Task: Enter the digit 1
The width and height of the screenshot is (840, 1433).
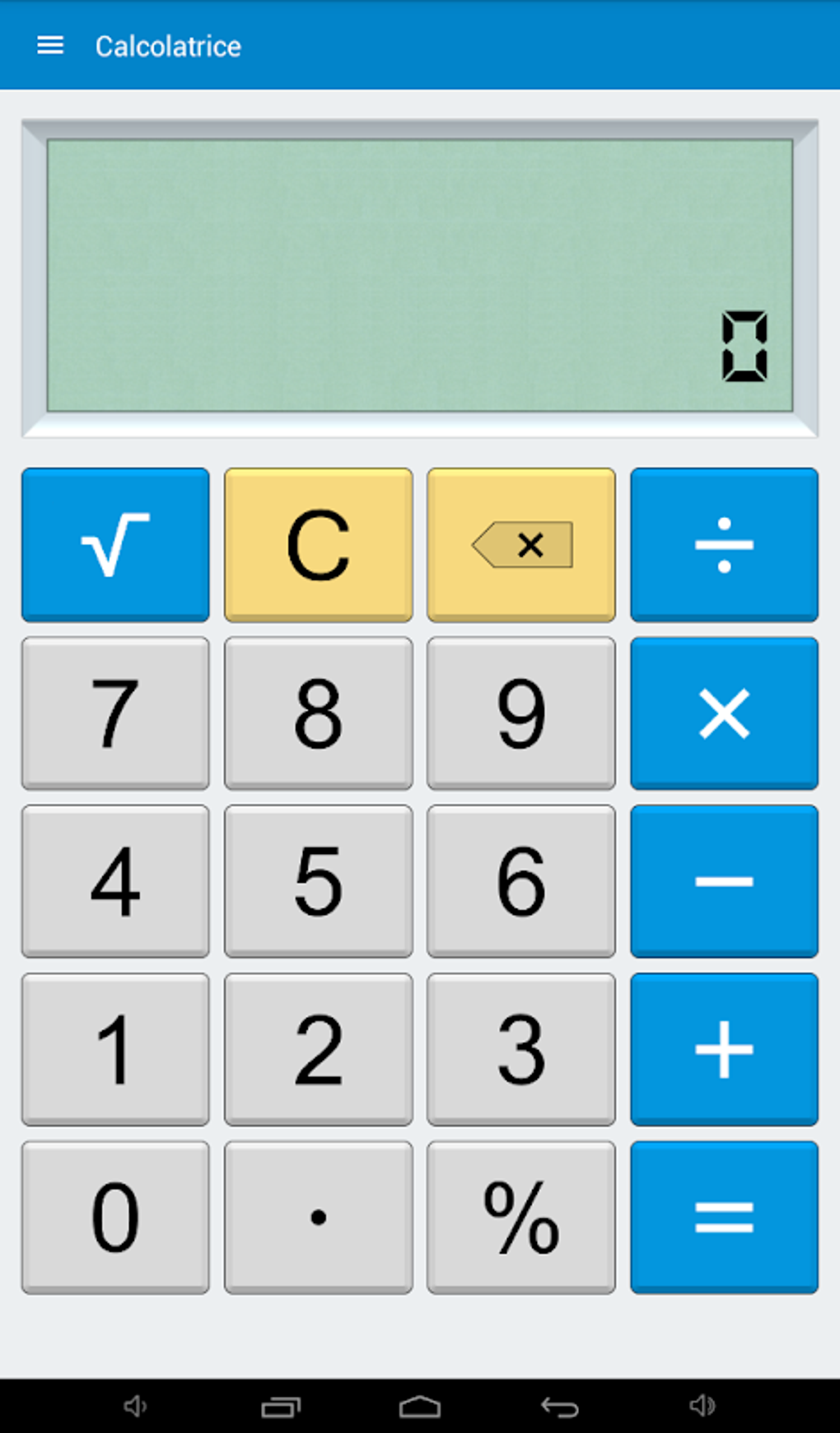Action: (x=115, y=1049)
